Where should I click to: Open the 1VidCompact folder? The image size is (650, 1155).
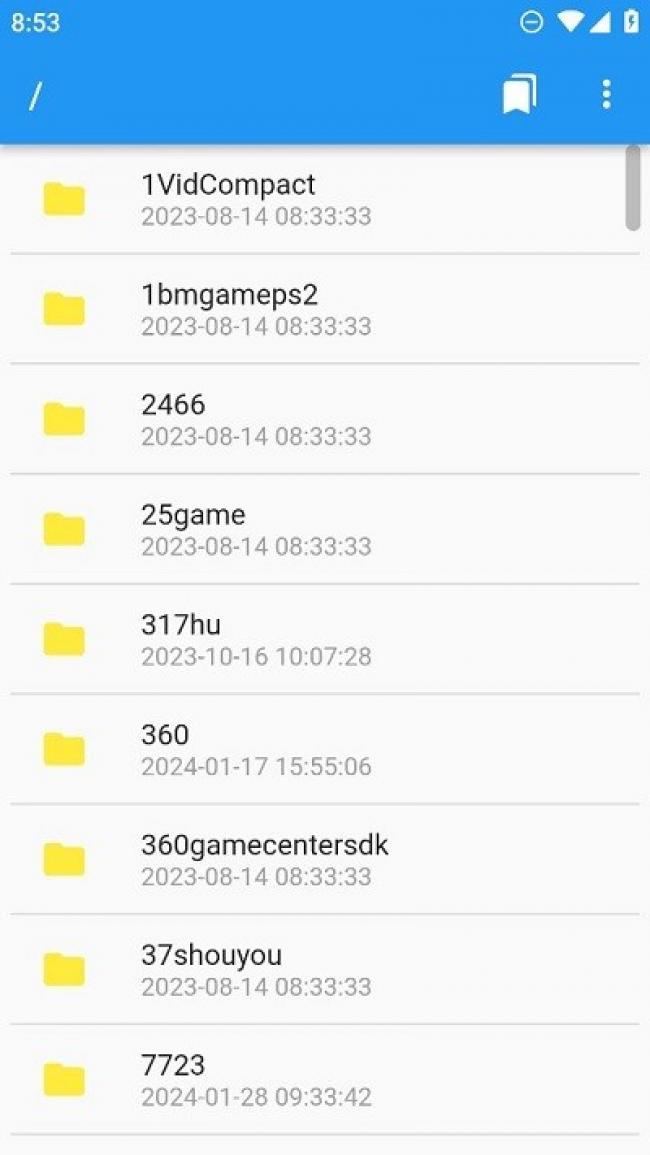point(325,199)
